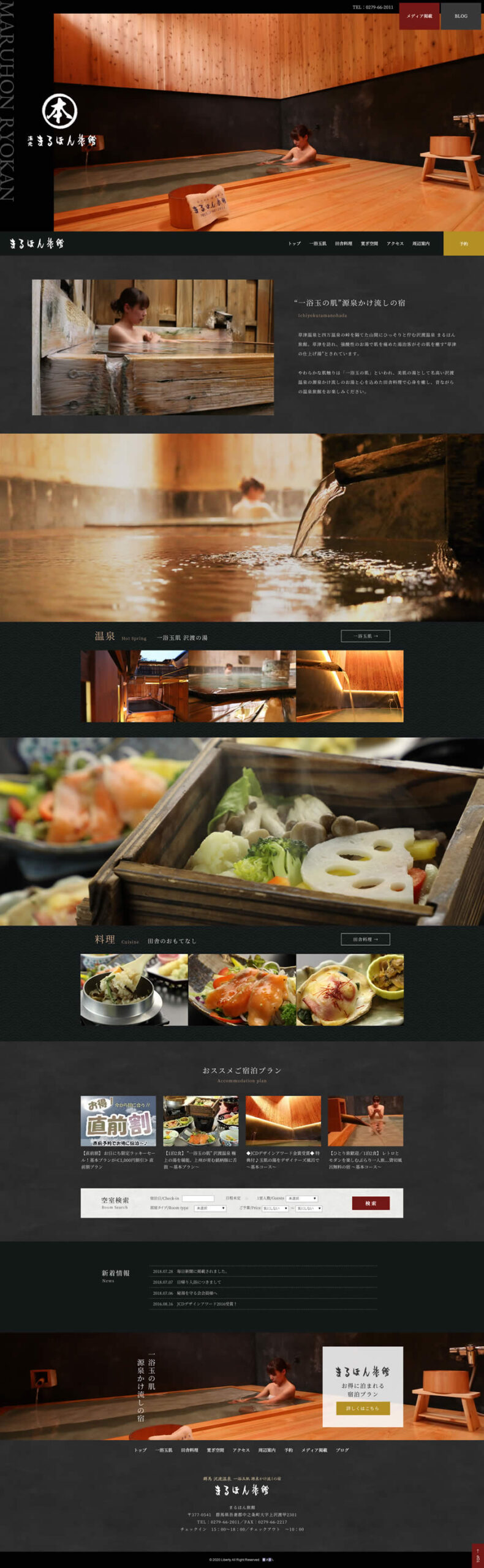Tap the Check-in date field
The width and height of the screenshot is (484, 1568).
click(x=198, y=1198)
